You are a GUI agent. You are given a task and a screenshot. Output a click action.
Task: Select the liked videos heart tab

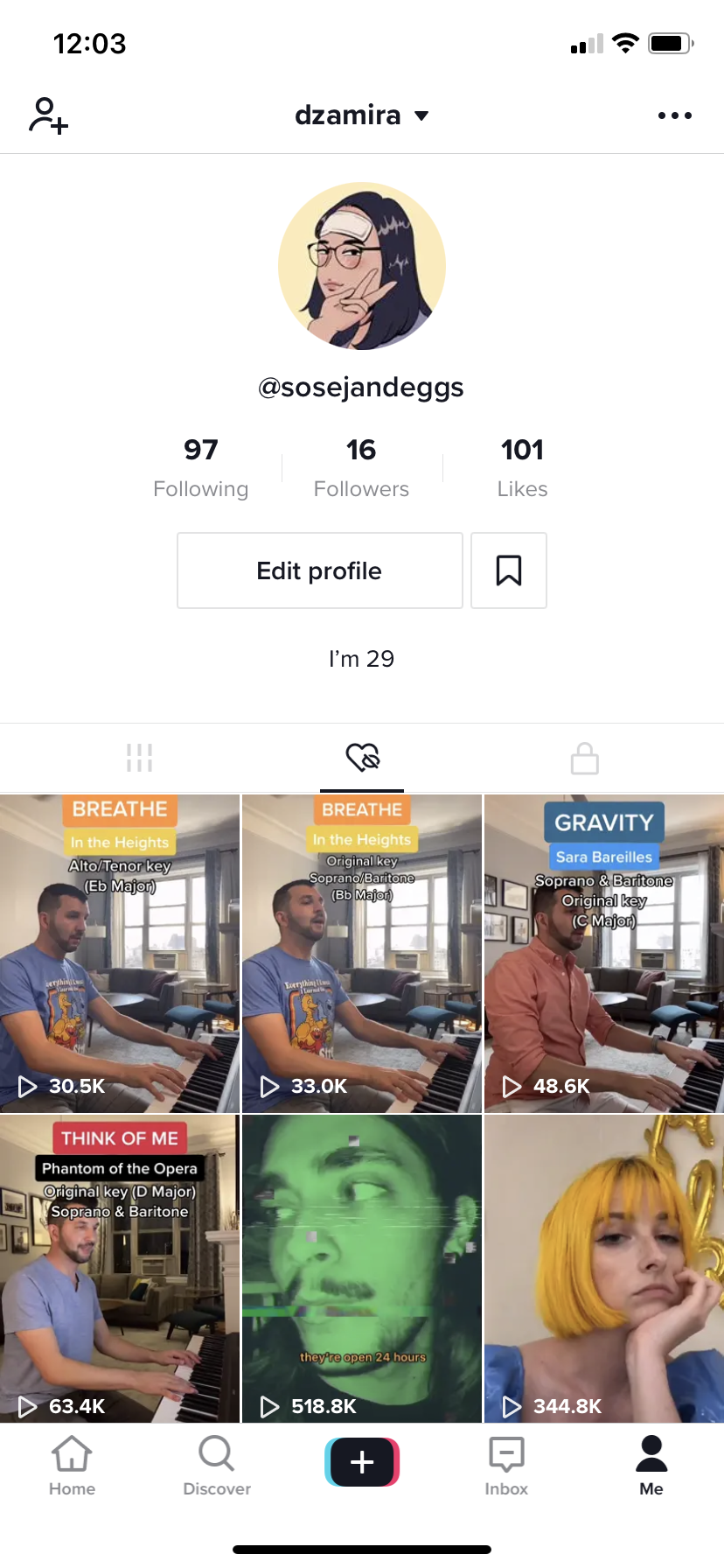[x=362, y=758]
